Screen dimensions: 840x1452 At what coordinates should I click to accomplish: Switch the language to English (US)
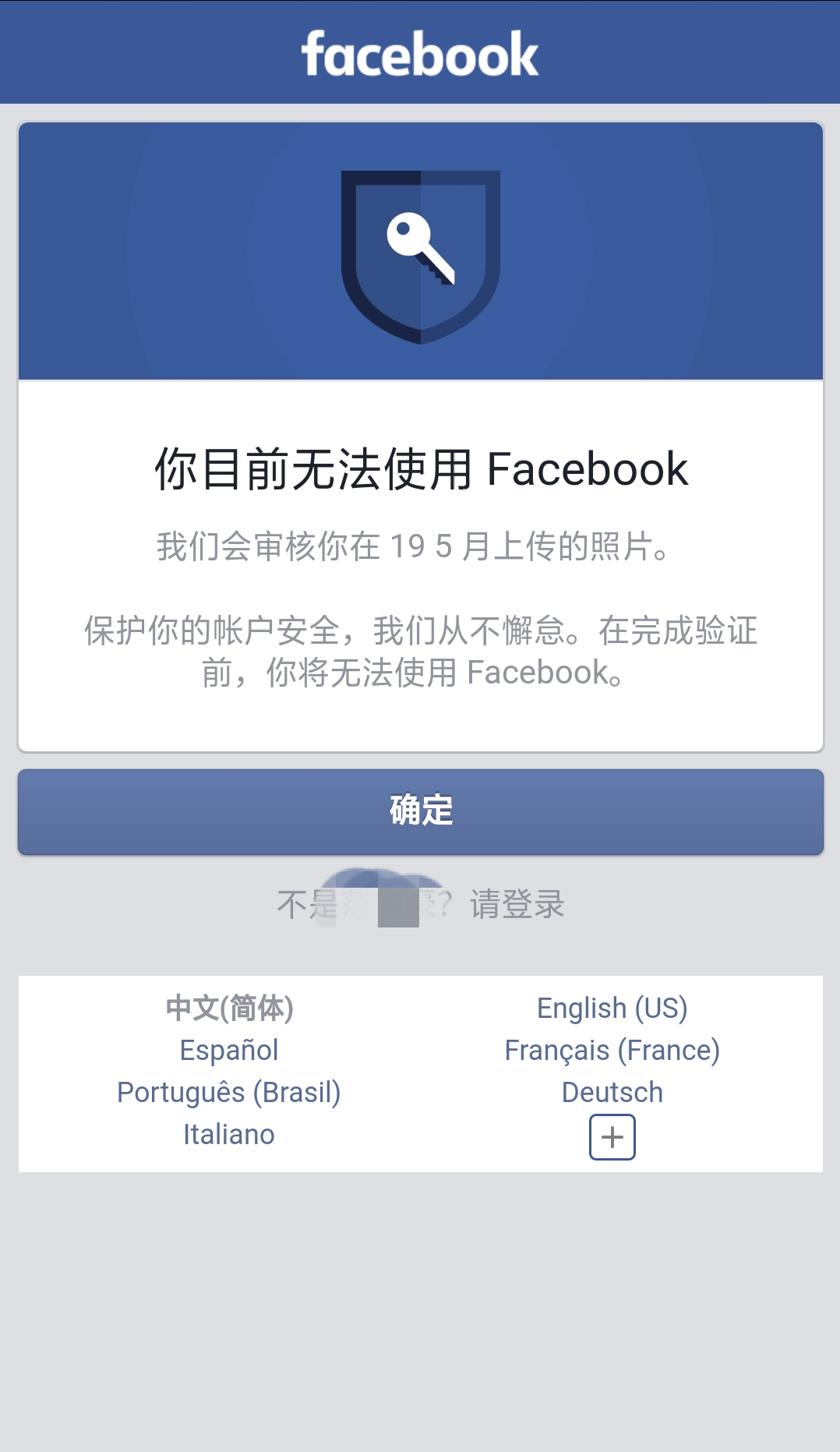coord(612,1008)
